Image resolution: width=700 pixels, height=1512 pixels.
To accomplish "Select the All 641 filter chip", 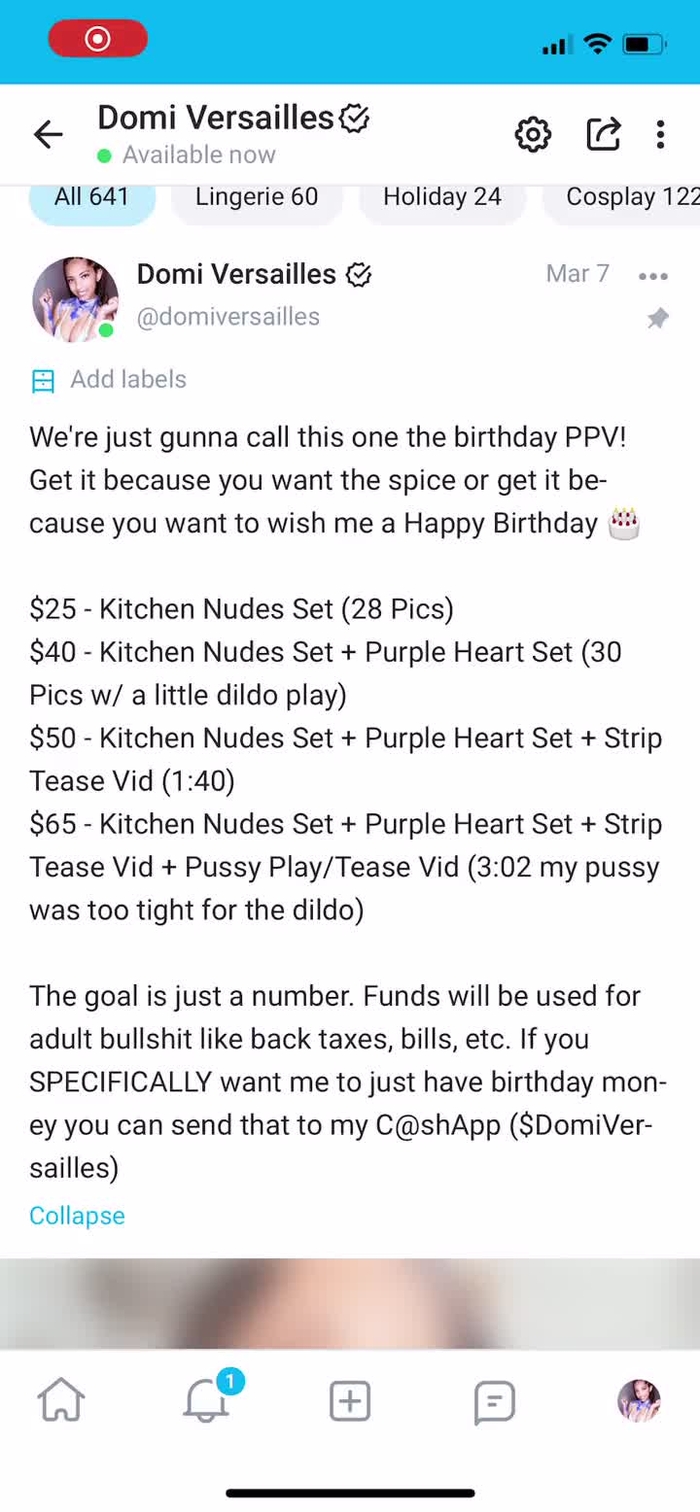I will [91, 197].
